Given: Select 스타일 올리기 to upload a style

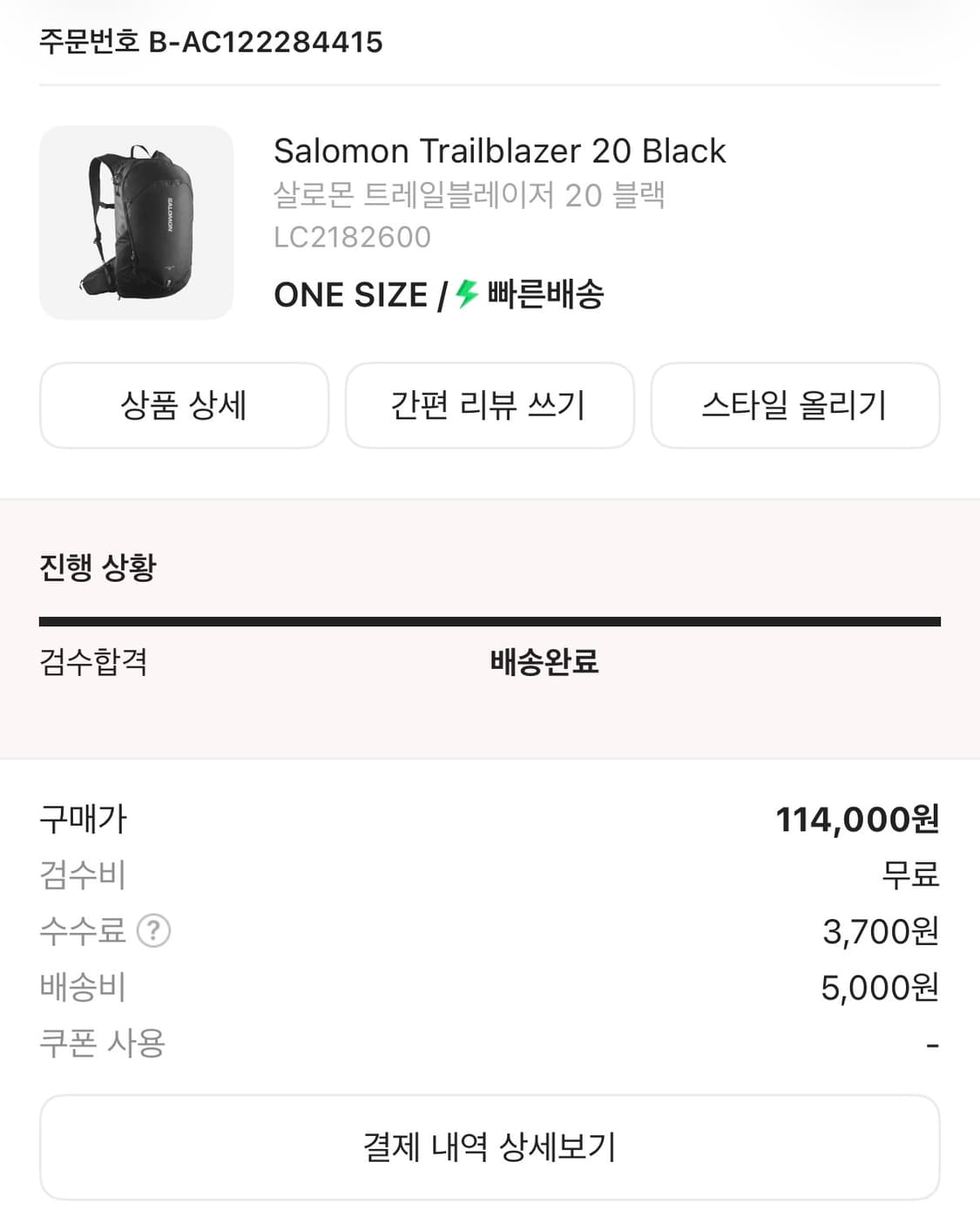Looking at the screenshot, I should point(795,406).
